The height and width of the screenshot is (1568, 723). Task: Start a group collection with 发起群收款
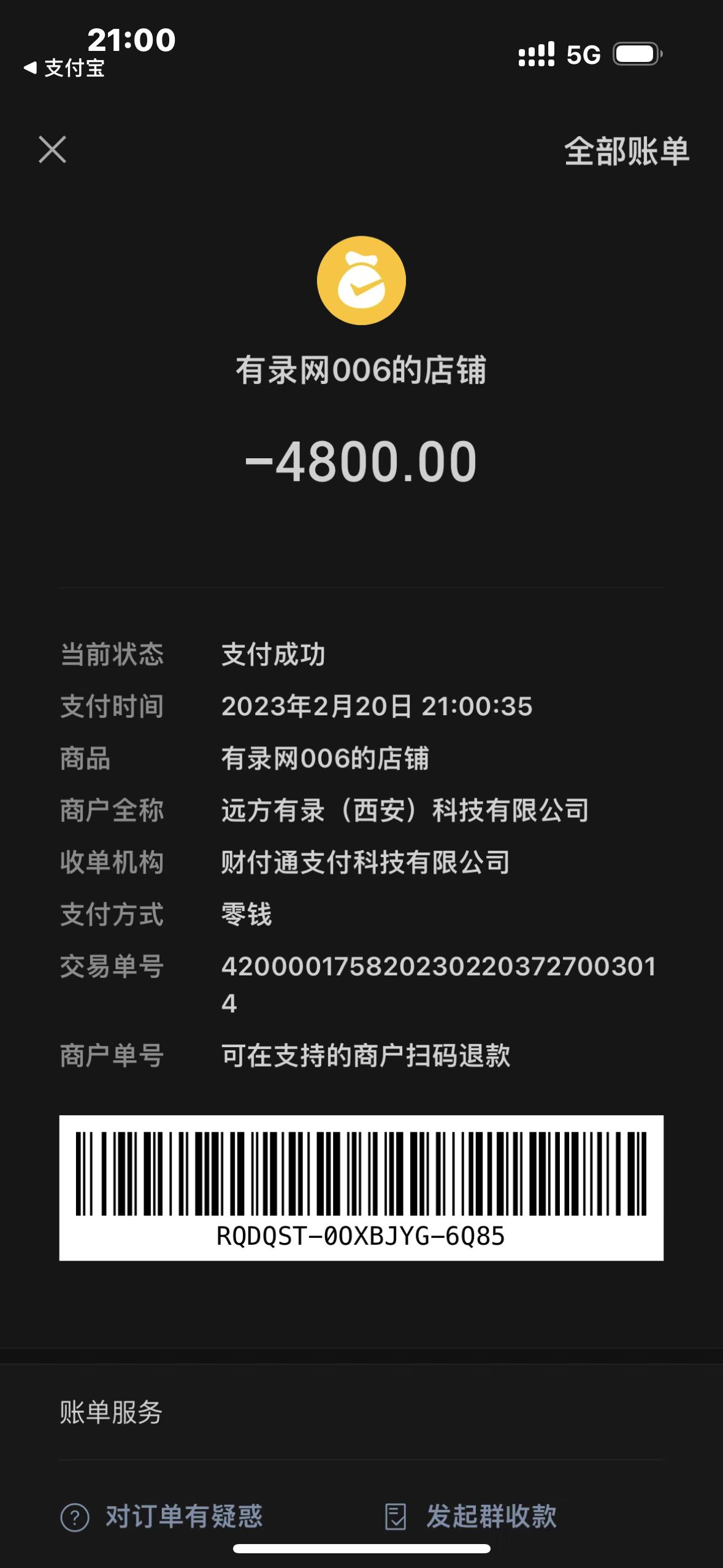471,1516
